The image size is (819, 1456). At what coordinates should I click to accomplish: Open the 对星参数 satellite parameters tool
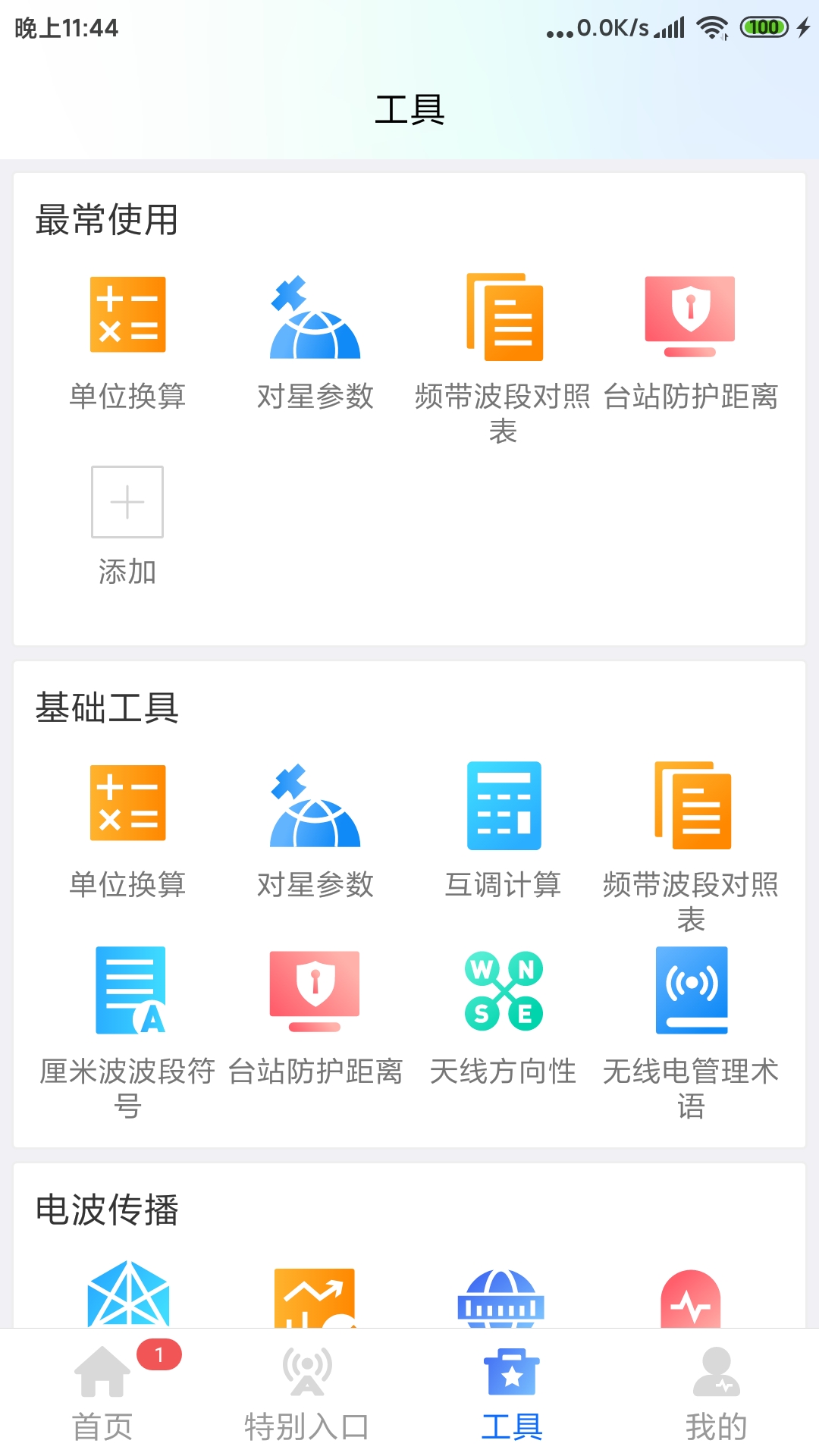(314, 317)
